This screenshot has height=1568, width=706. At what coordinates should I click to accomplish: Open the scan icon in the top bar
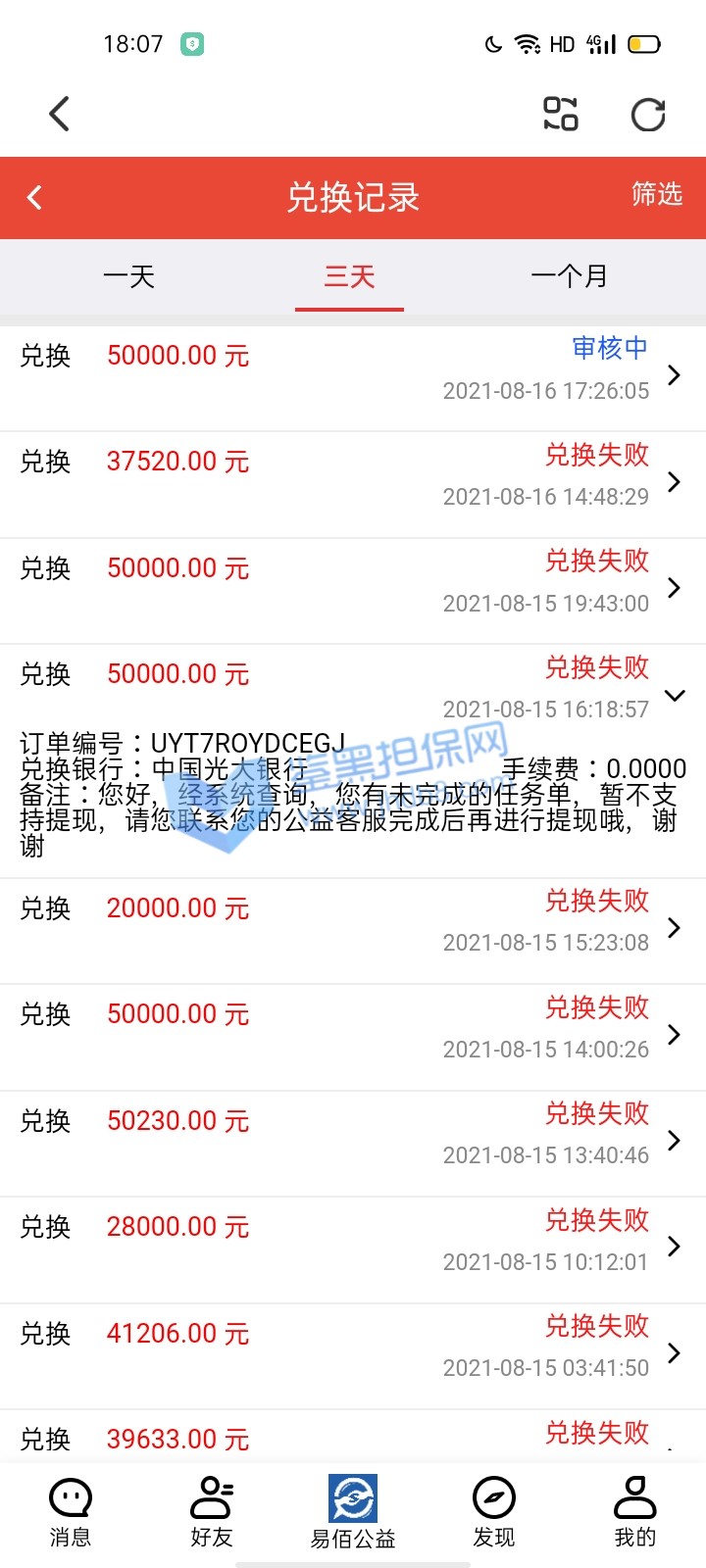(561, 114)
